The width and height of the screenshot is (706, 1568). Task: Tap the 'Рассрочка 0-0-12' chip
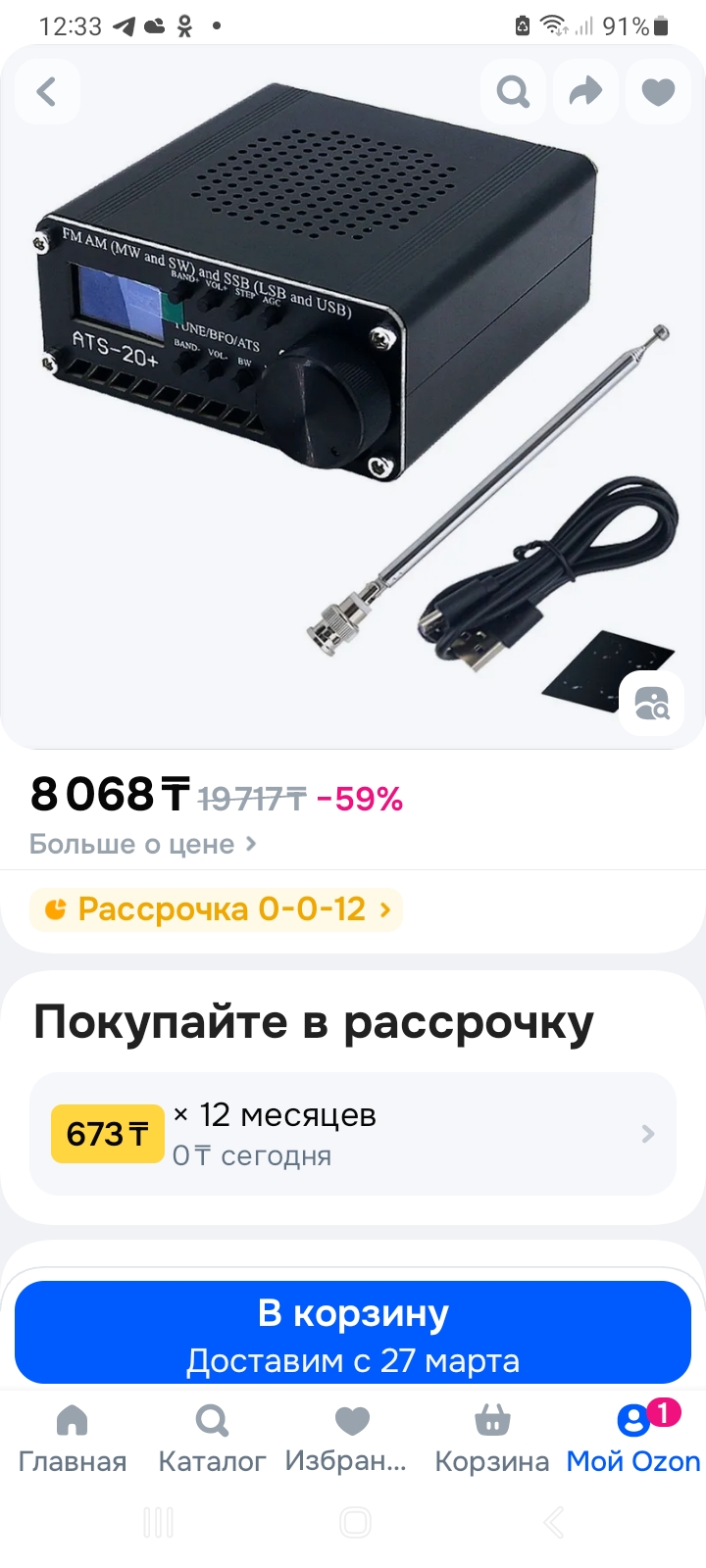(x=217, y=909)
